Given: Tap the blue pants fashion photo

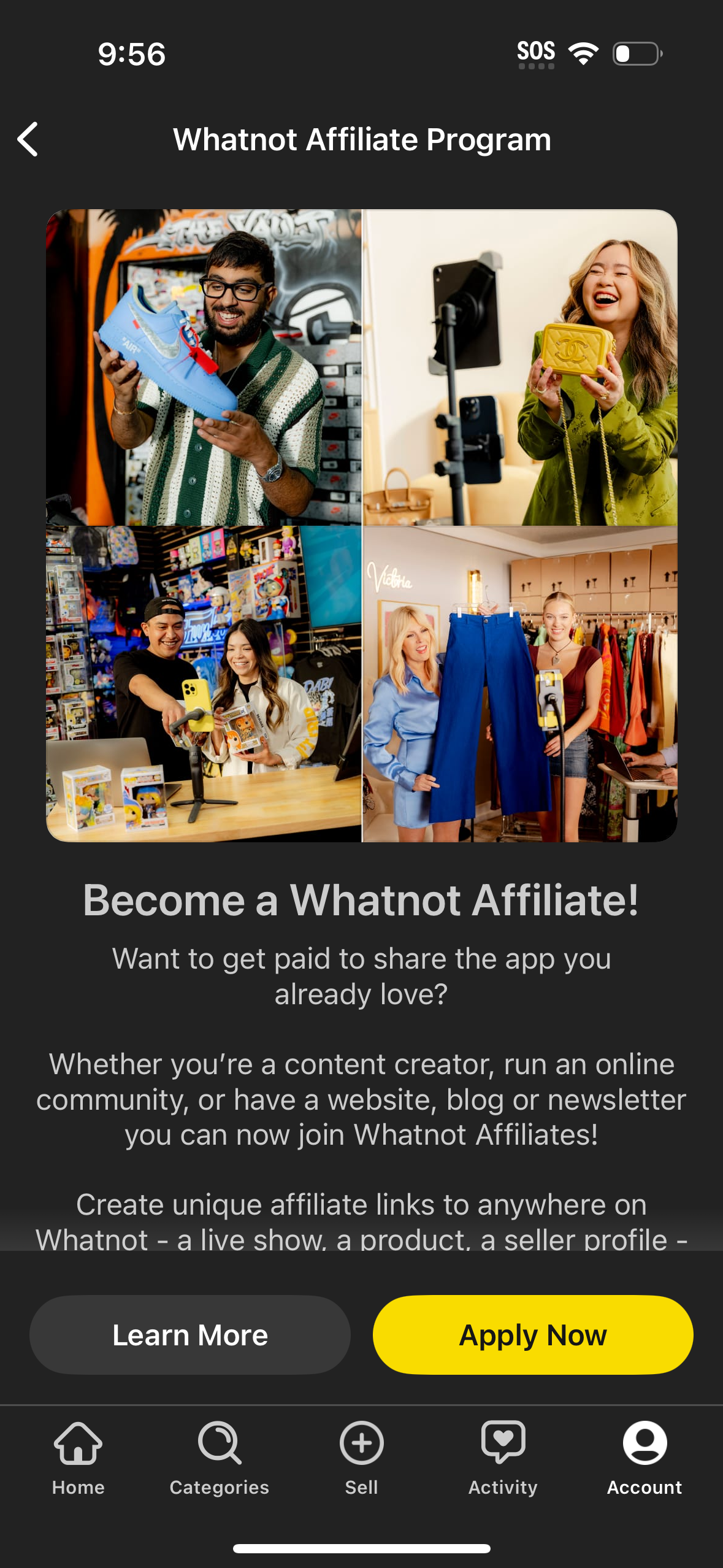Looking at the screenshot, I should coord(521,687).
